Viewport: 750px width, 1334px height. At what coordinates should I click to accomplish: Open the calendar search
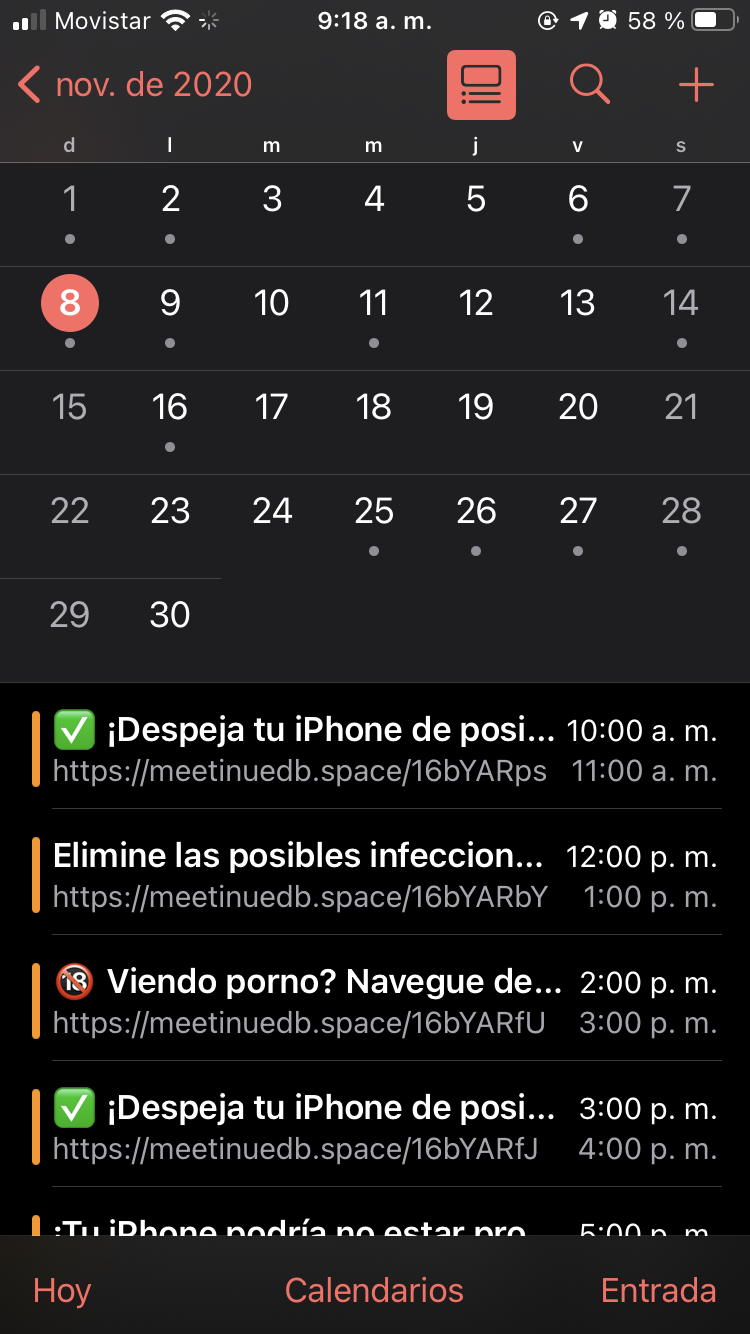point(589,85)
